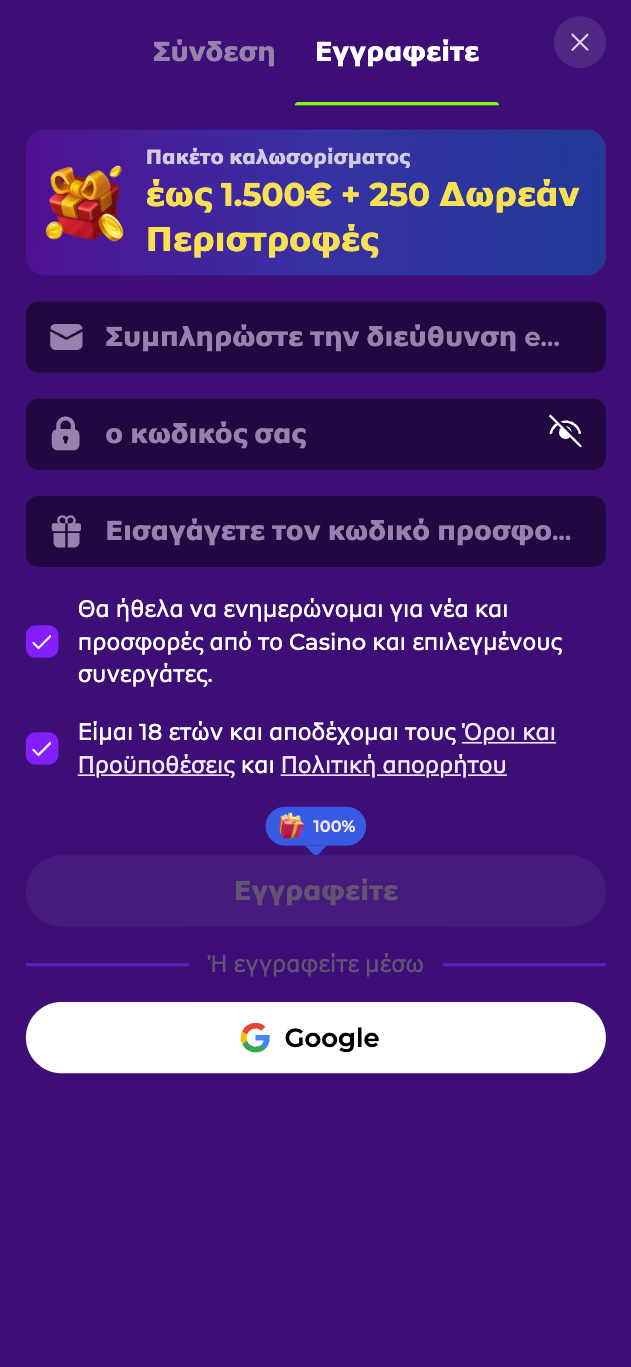This screenshot has height=1367, width=631.
Task: Switch to the Σύνδεση tab
Action: (213, 52)
